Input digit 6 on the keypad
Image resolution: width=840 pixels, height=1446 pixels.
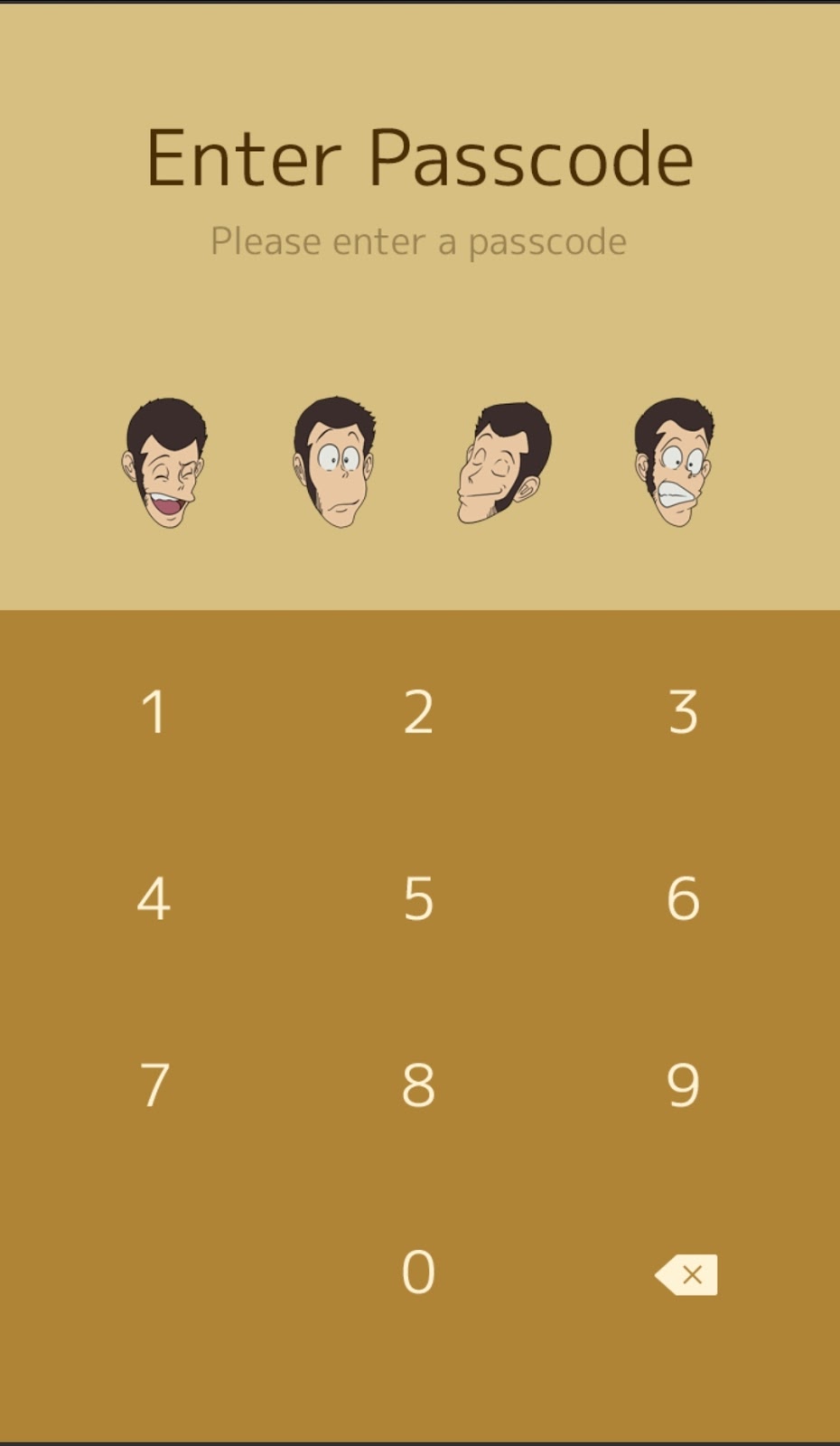683,899
